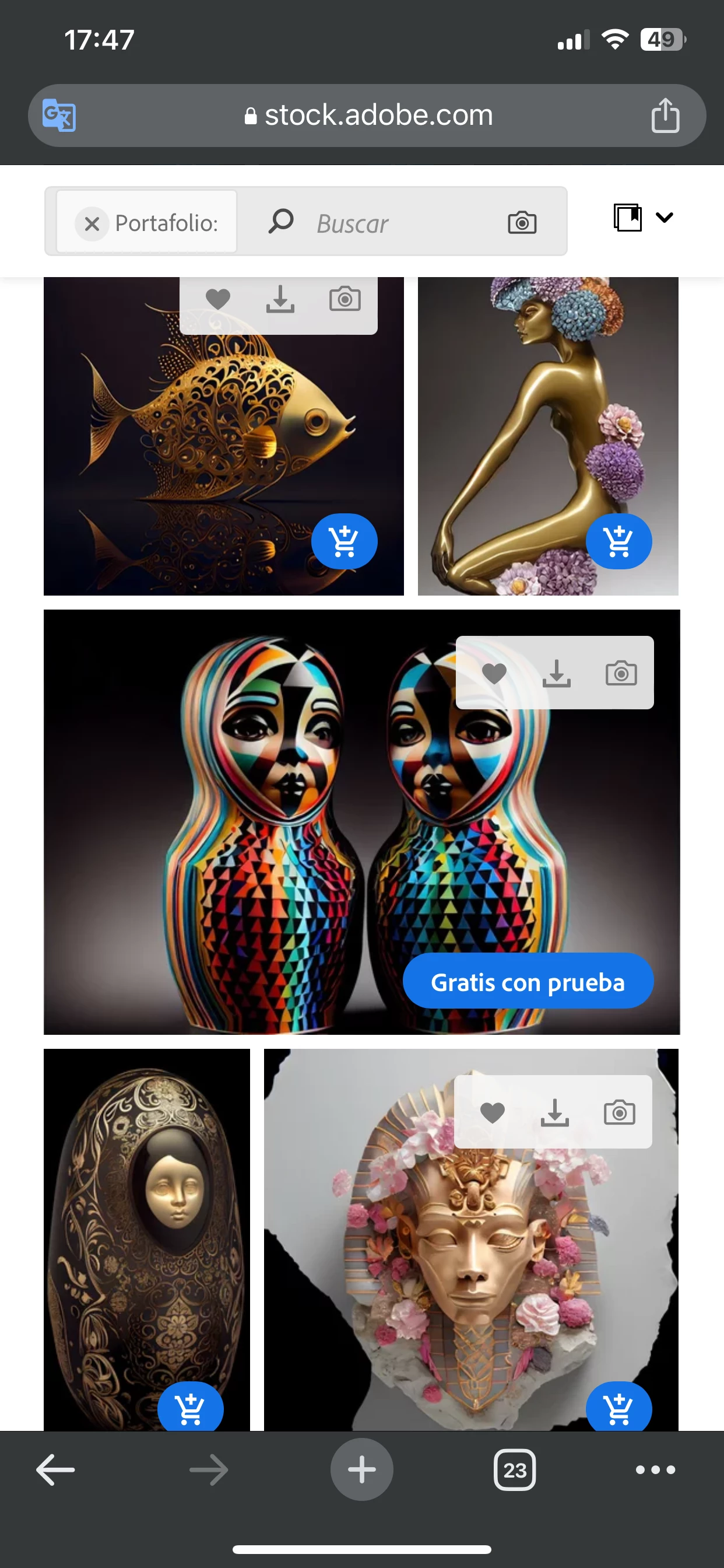Screen dimensions: 724x1568
Task: Add black ornate doll image to cart
Action: [x=191, y=1409]
